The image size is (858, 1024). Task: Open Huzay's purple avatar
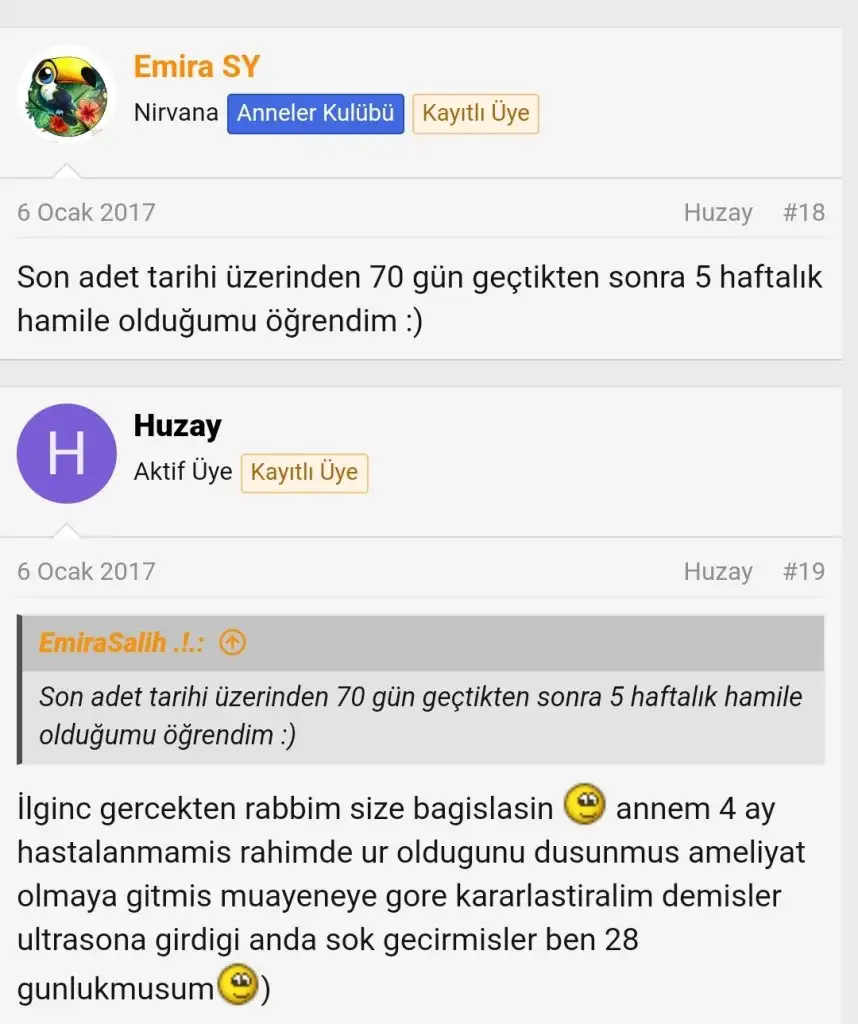pos(66,453)
